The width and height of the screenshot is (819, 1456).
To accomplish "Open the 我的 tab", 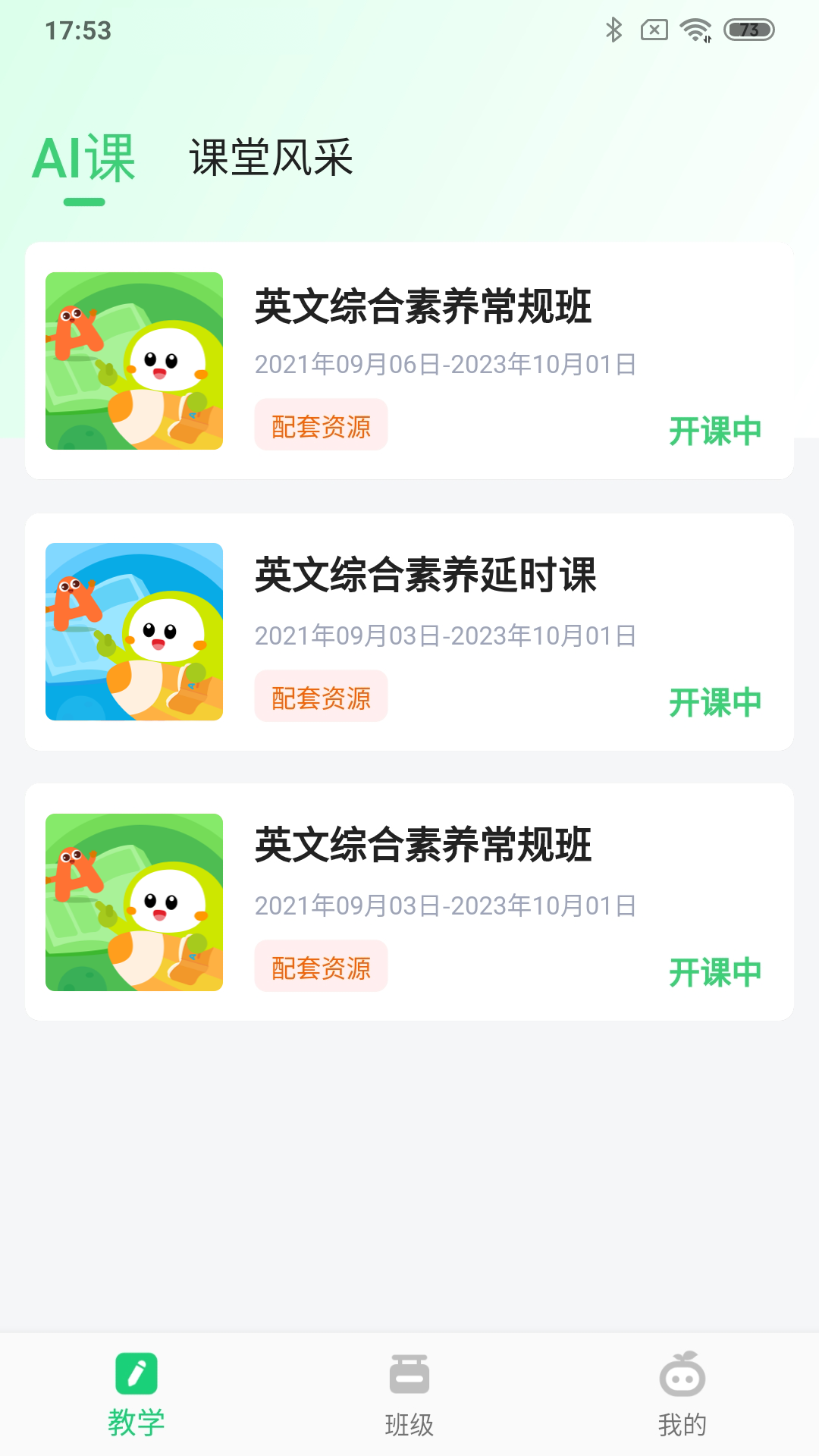I will point(682,1394).
